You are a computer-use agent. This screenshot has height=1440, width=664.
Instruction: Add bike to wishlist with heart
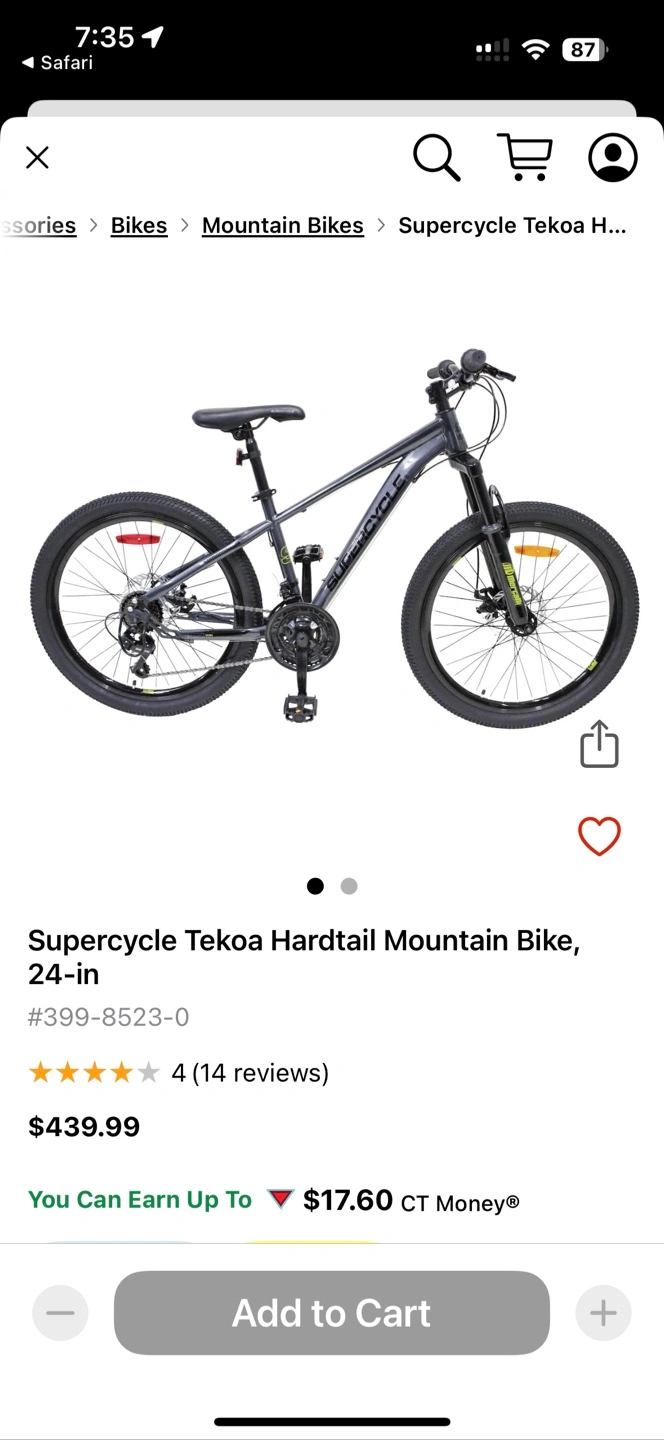tap(599, 836)
